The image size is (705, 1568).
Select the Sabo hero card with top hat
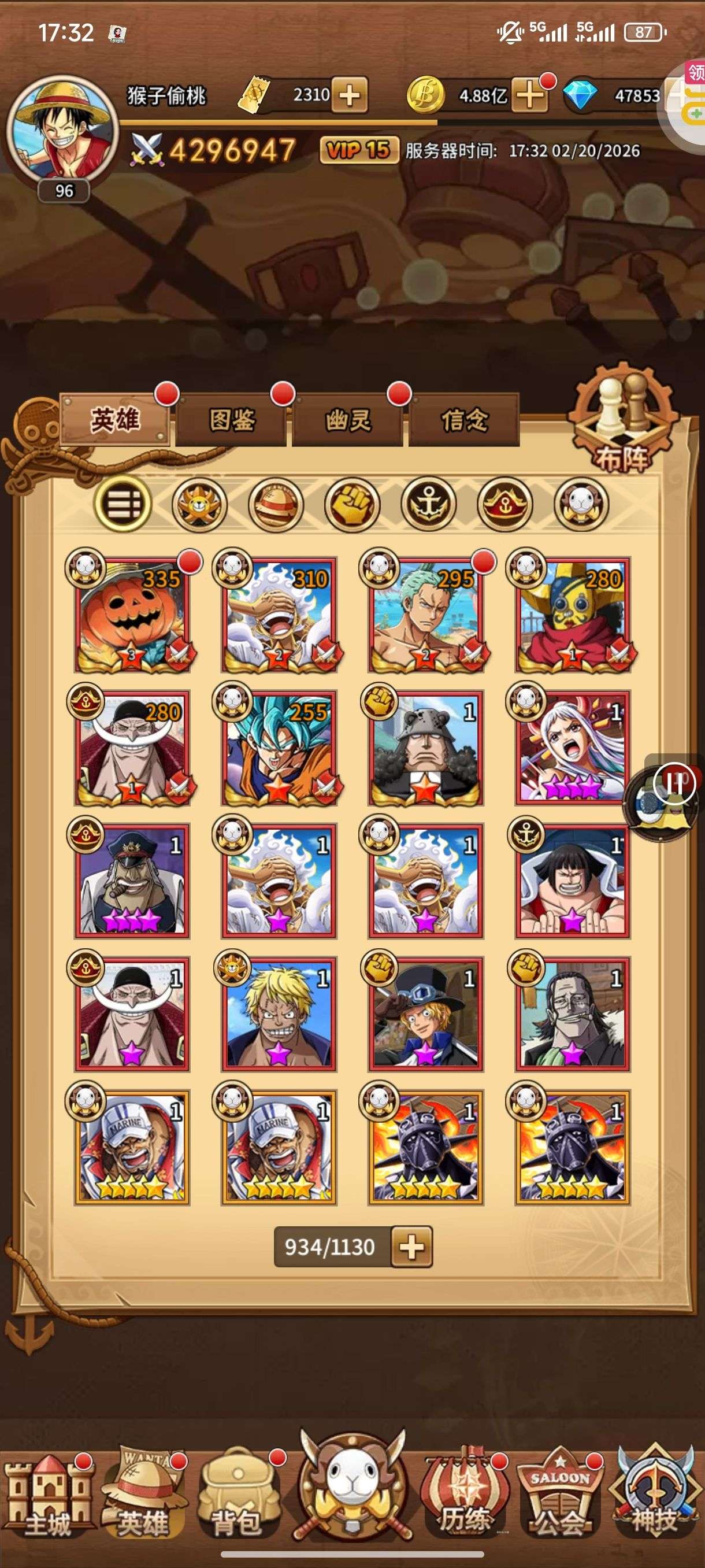pyautogui.click(x=426, y=1014)
